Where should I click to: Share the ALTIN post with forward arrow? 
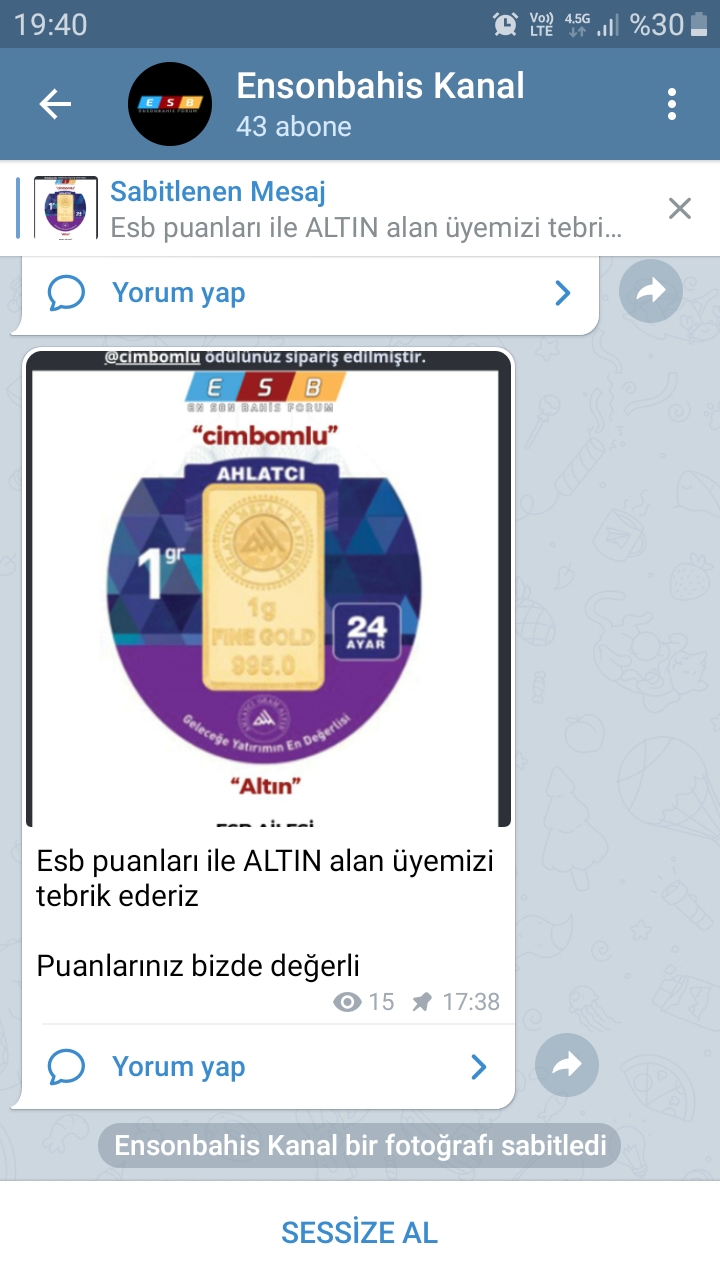click(x=567, y=1066)
